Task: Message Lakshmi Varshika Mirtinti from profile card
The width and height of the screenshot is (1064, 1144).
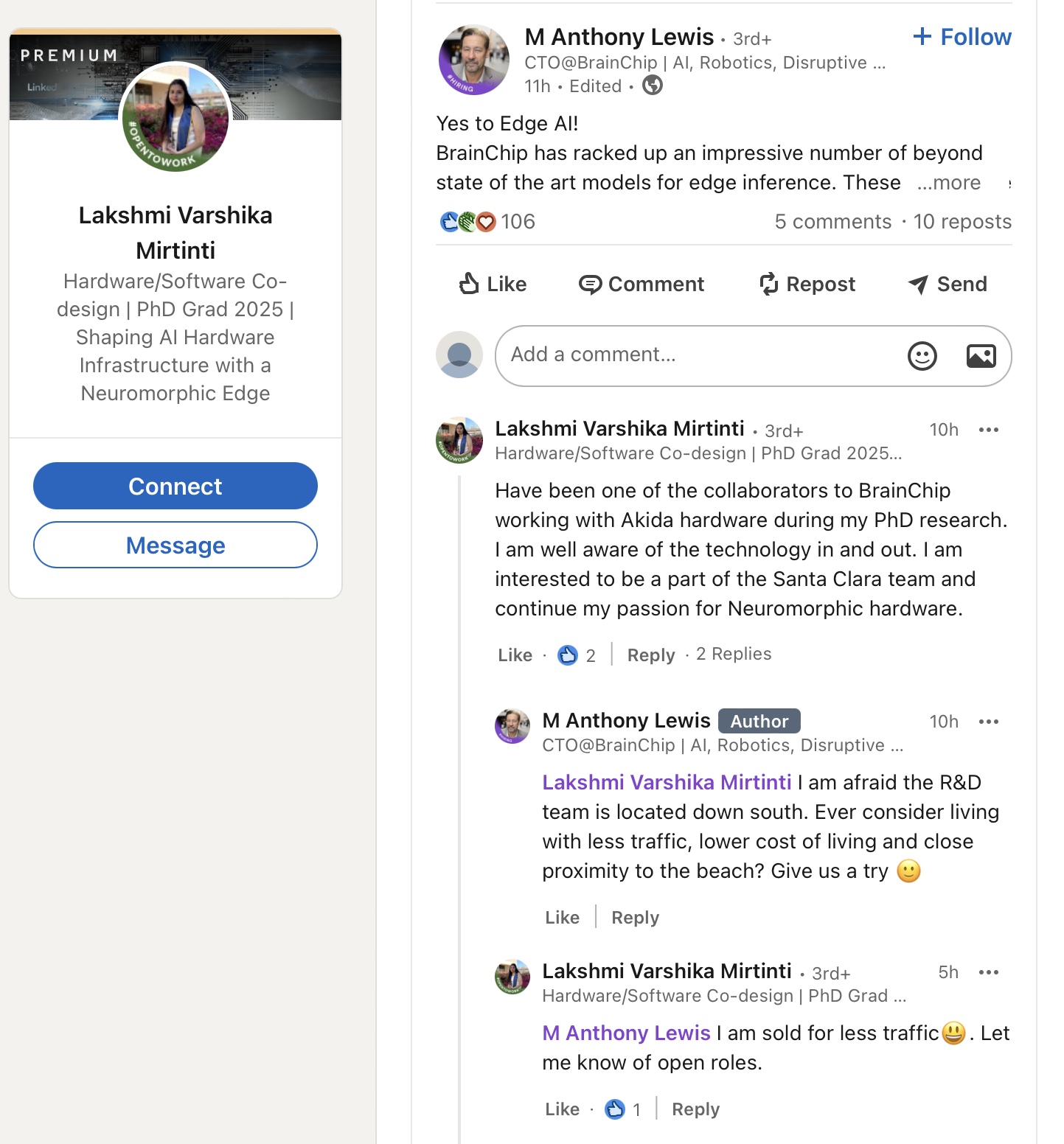Action: pyautogui.click(x=175, y=545)
